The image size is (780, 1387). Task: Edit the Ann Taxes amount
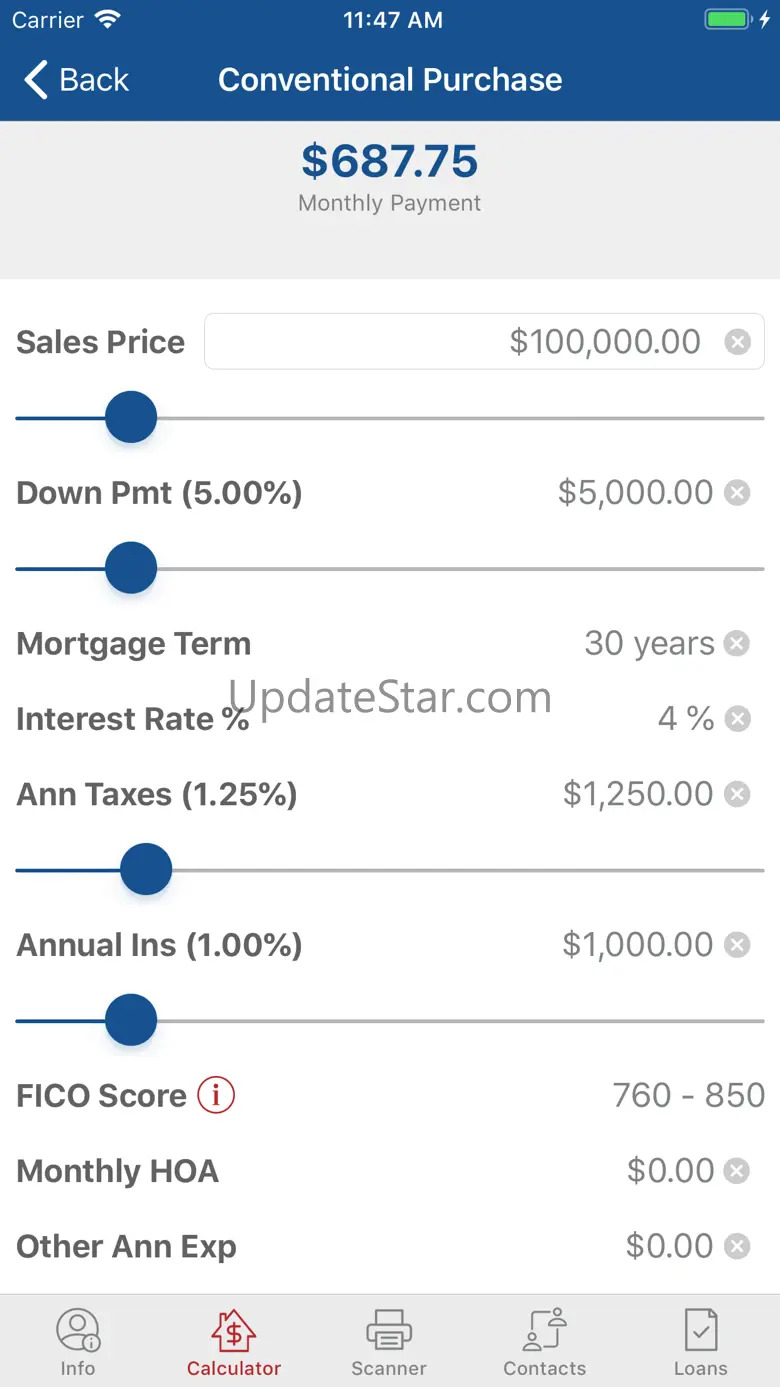[637, 795]
